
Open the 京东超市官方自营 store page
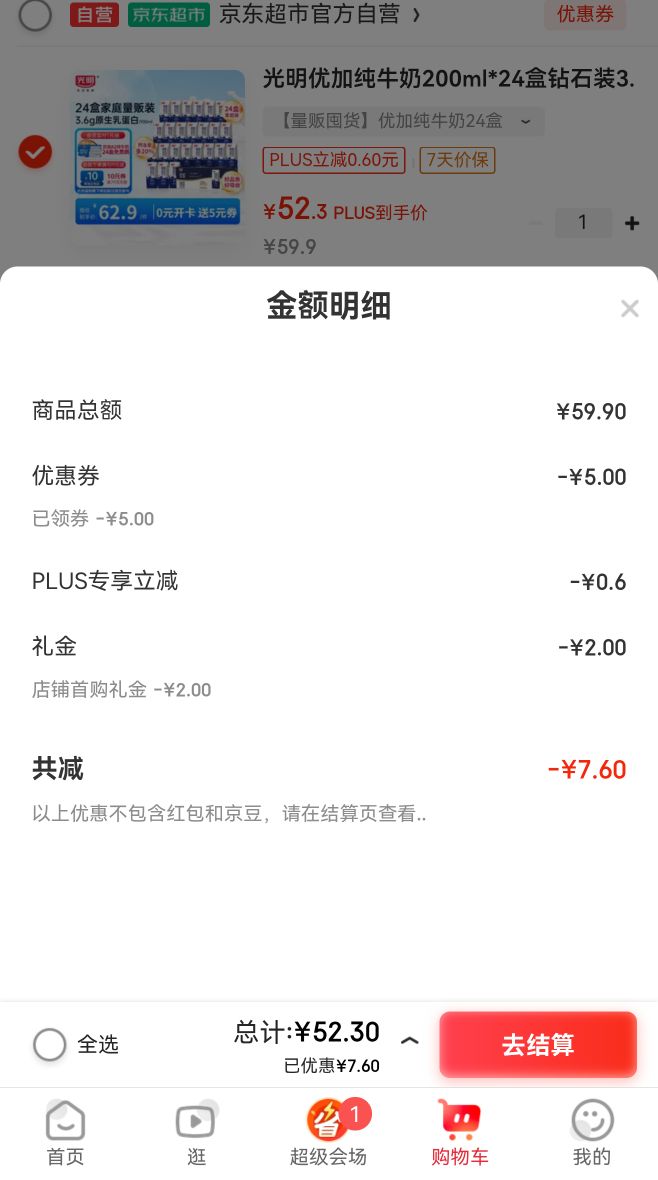[x=319, y=14]
